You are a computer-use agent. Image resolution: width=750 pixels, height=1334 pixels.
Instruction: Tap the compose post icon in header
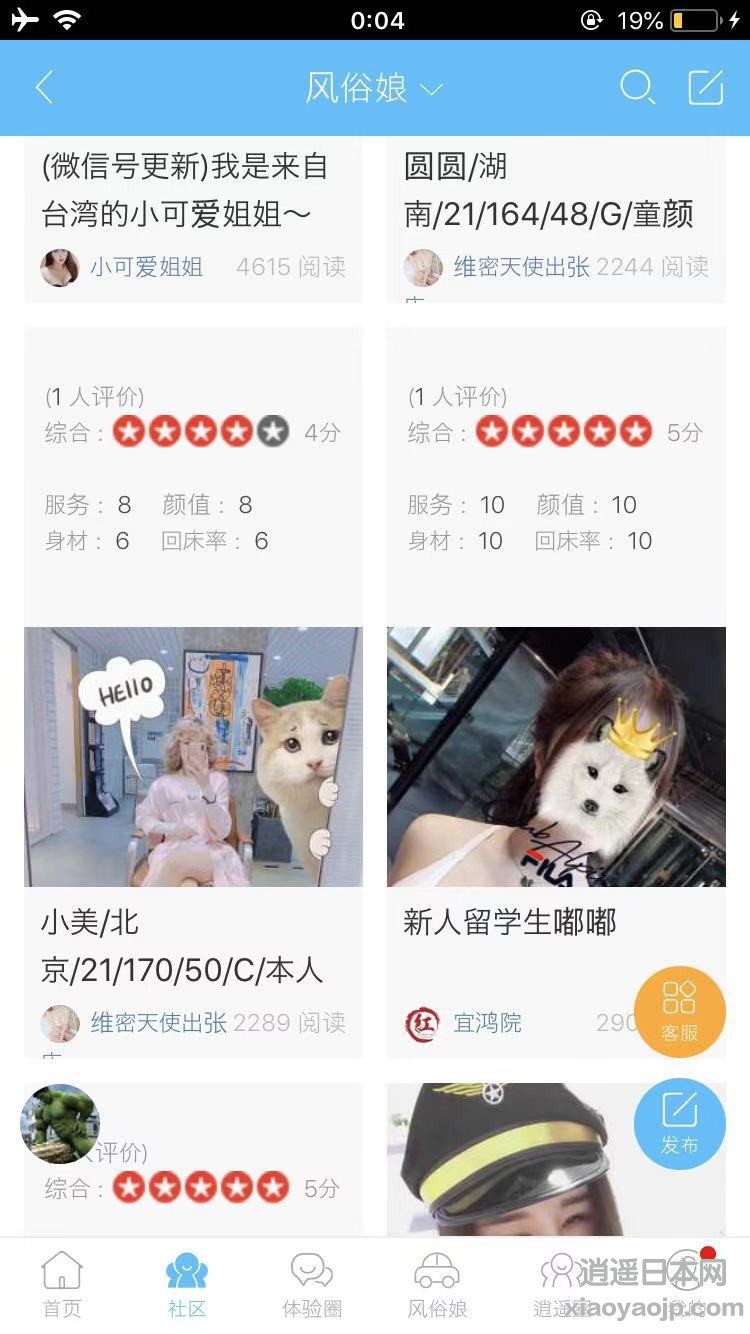[706, 88]
